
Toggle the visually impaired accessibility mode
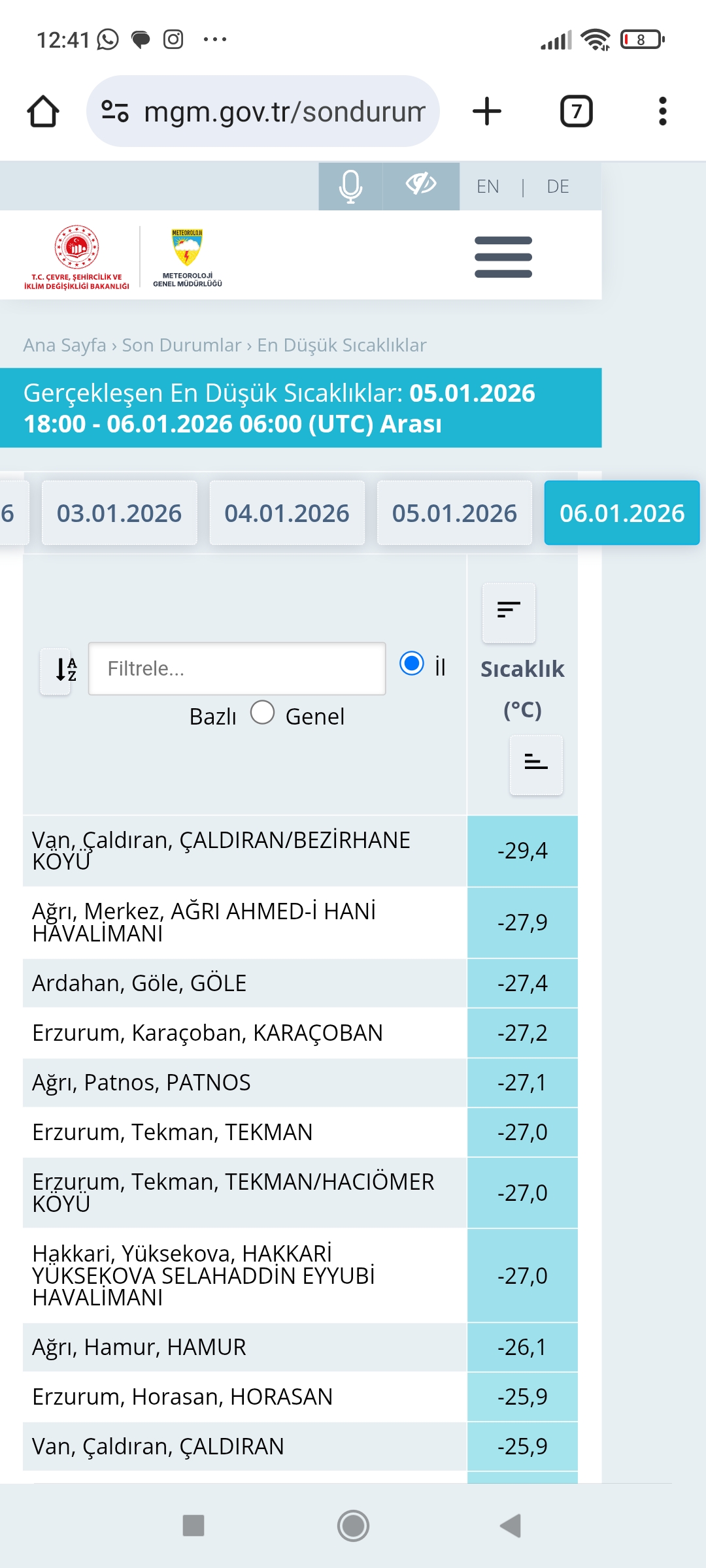[x=421, y=186]
